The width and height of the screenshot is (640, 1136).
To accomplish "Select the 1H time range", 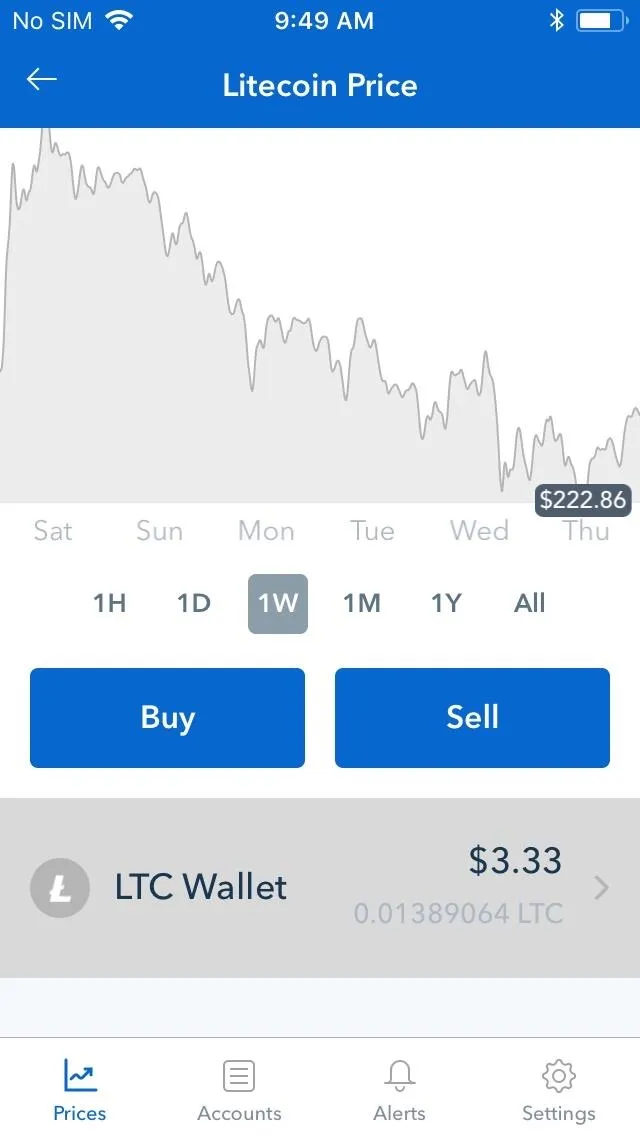I will pyautogui.click(x=109, y=603).
